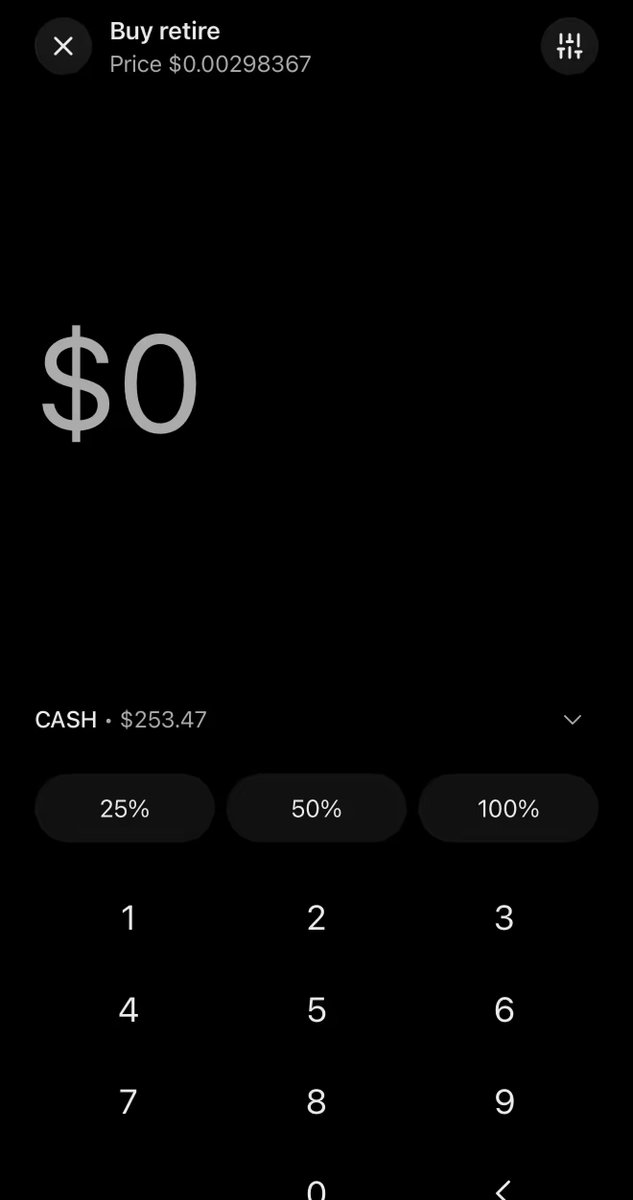Hit the 3 key
The height and width of the screenshot is (1200, 633).
(x=504, y=918)
